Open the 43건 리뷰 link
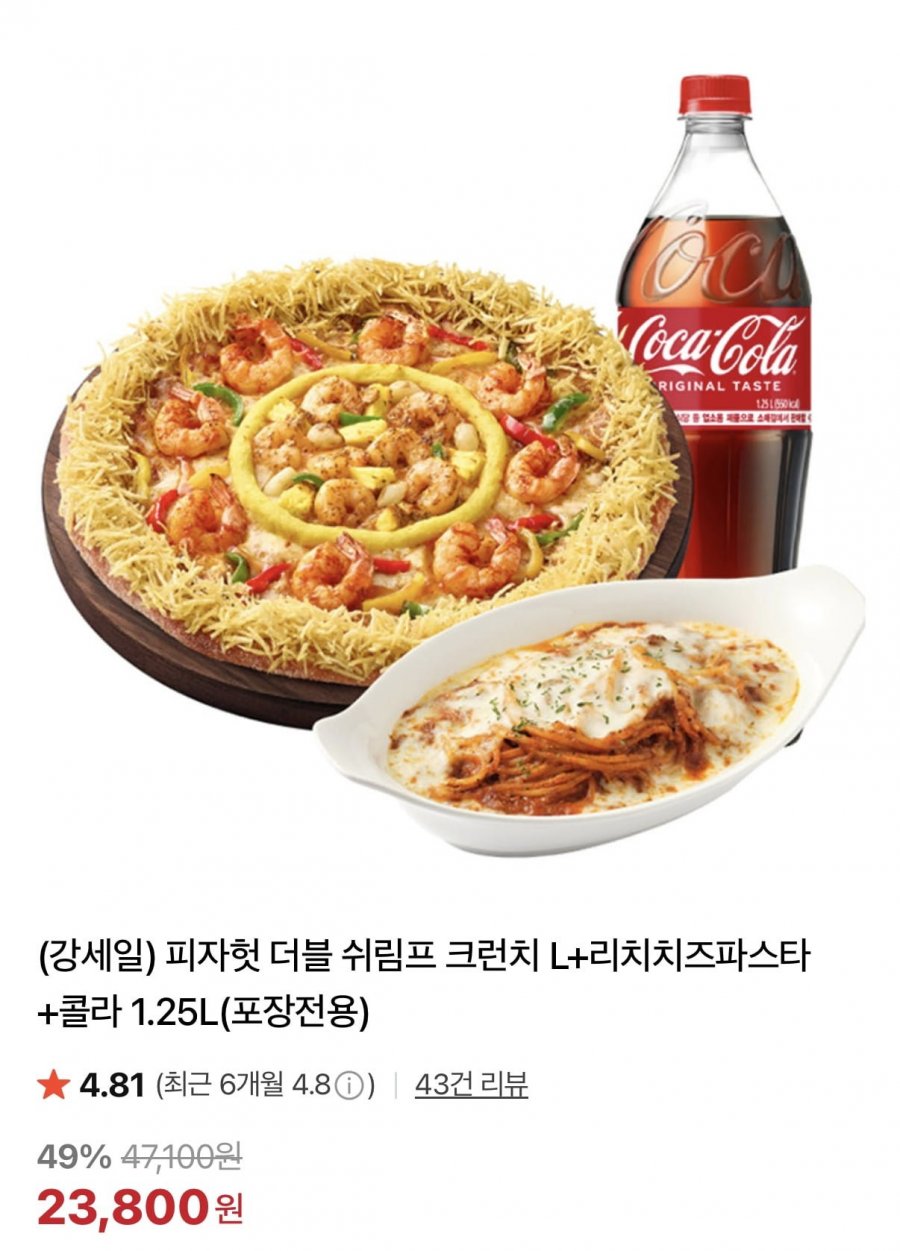This screenshot has width=900, height=1251. (x=471, y=1084)
